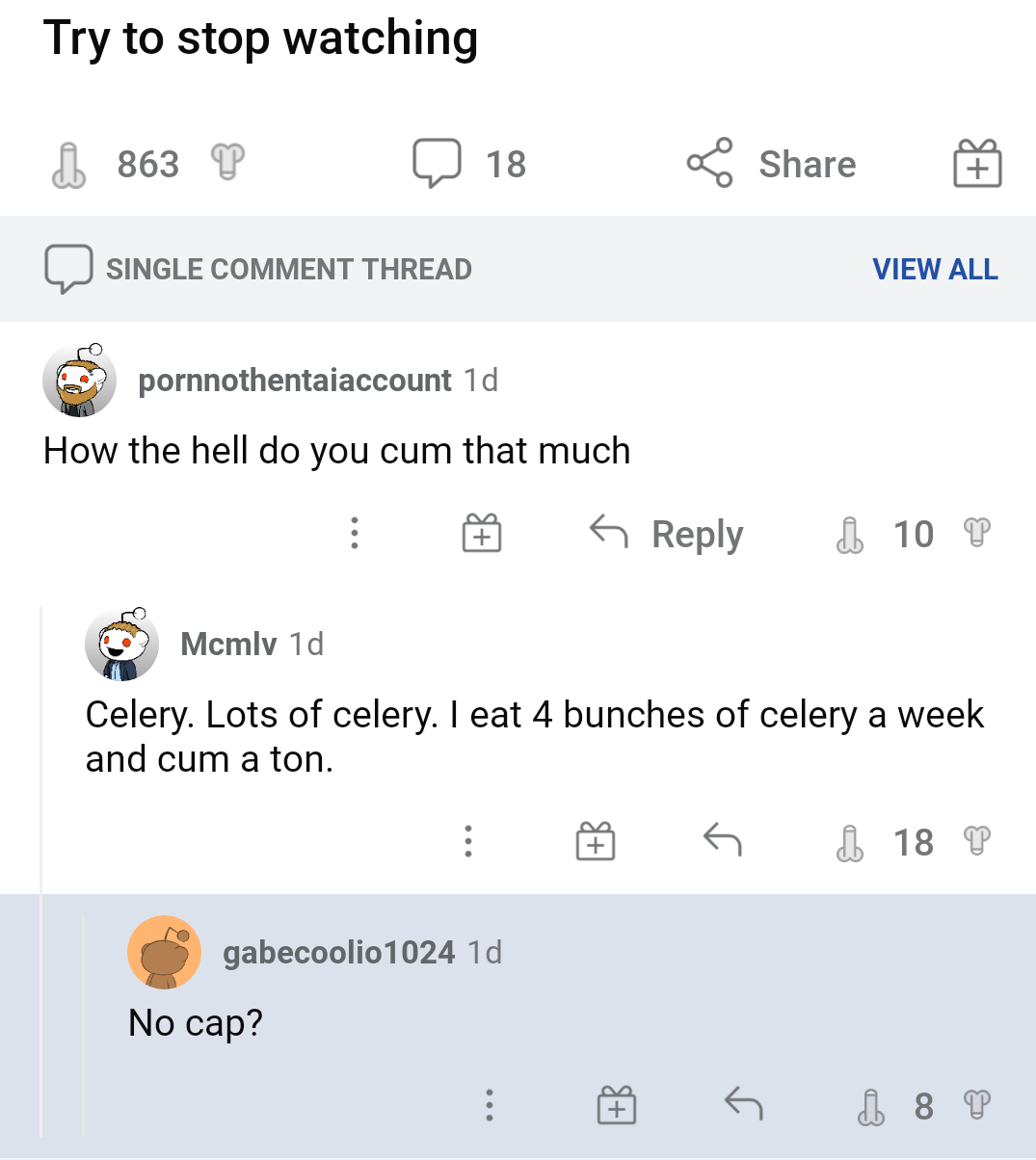Screen dimensions: 1036x1160
Task: Open the three-dot menu on the 'No cap?' comment
Action: [490, 1105]
